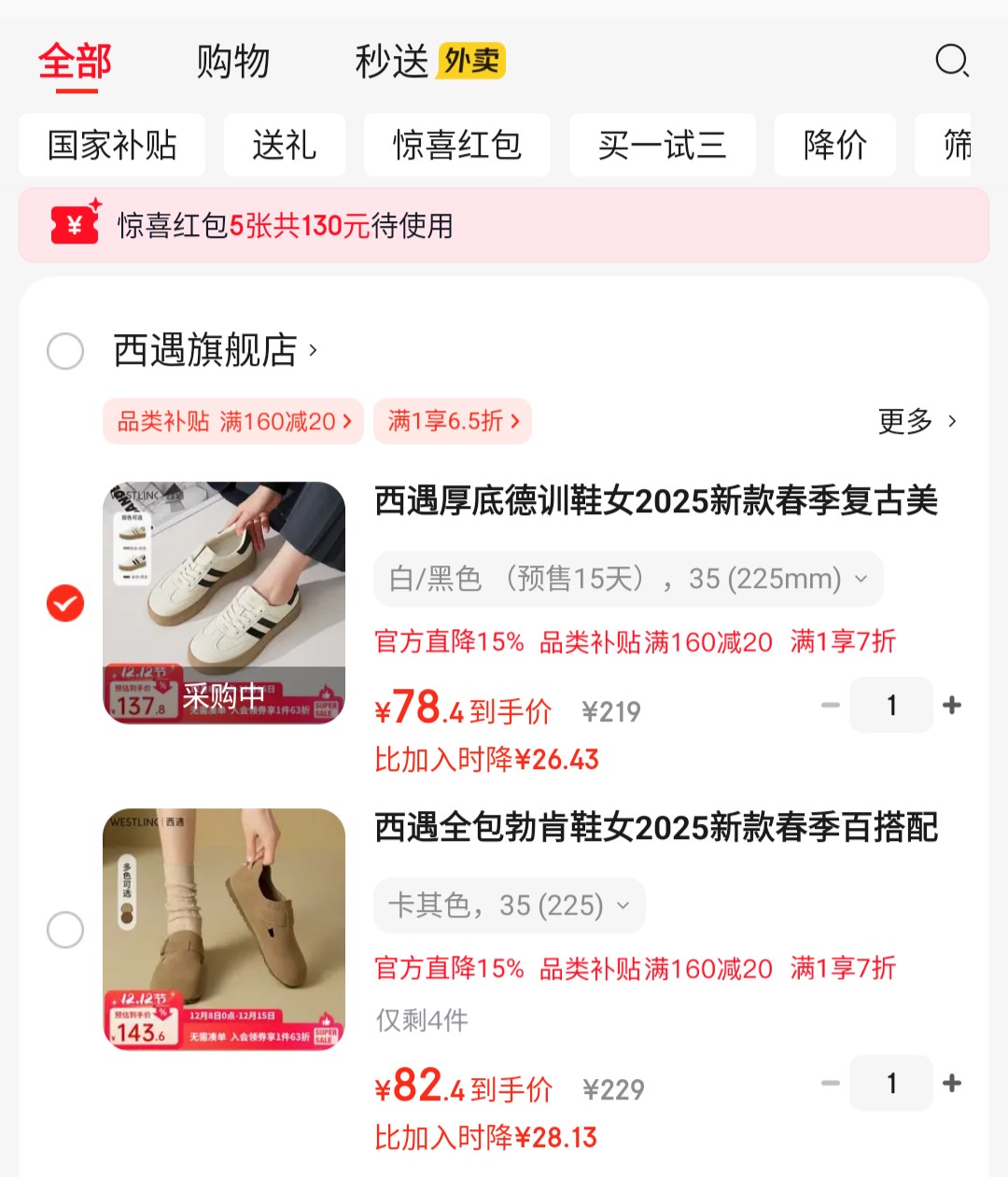Select all items from 西遇旗舰店
Viewport: 1008px width, 1177px height.
(x=65, y=352)
